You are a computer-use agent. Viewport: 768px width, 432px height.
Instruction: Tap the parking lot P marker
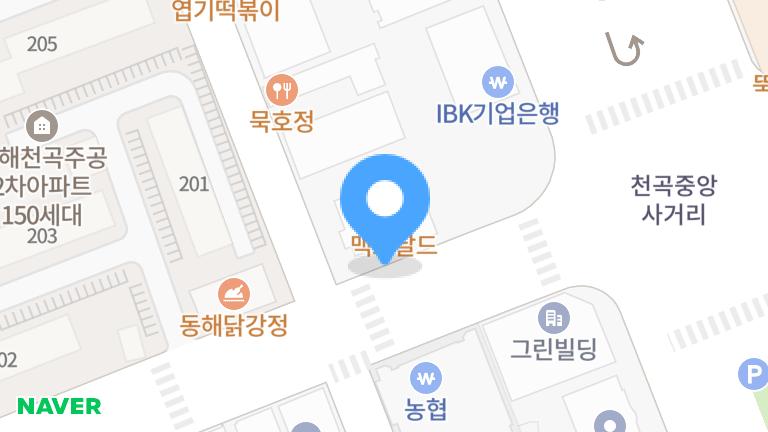(x=752, y=375)
